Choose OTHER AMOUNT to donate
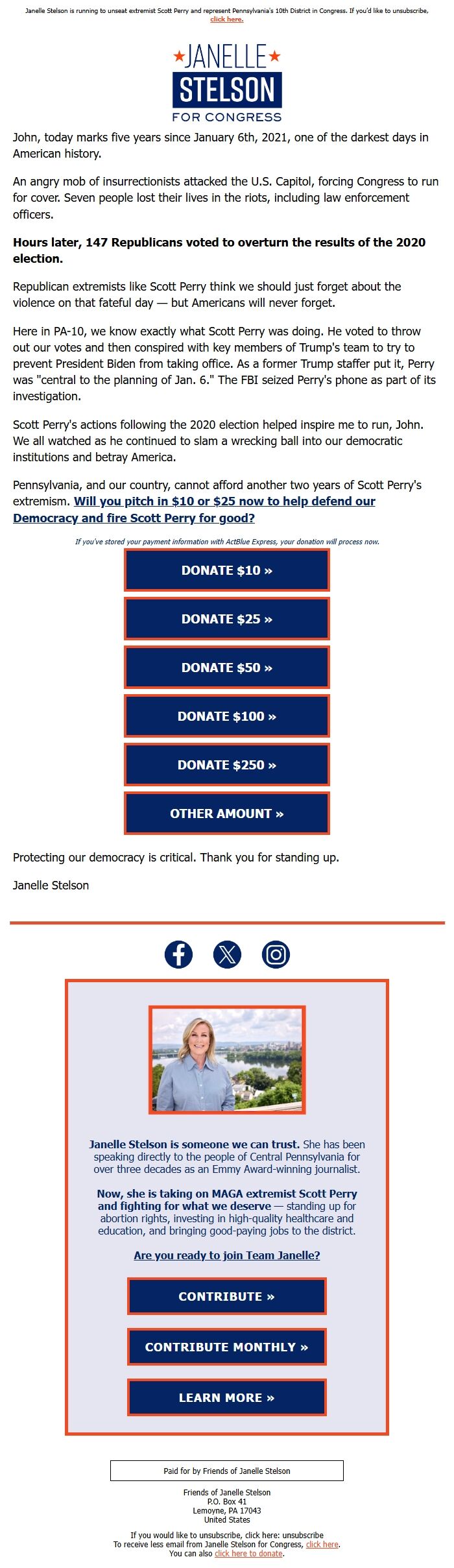Image resolution: width=454 pixels, height=1568 pixels. pos(226,814)
